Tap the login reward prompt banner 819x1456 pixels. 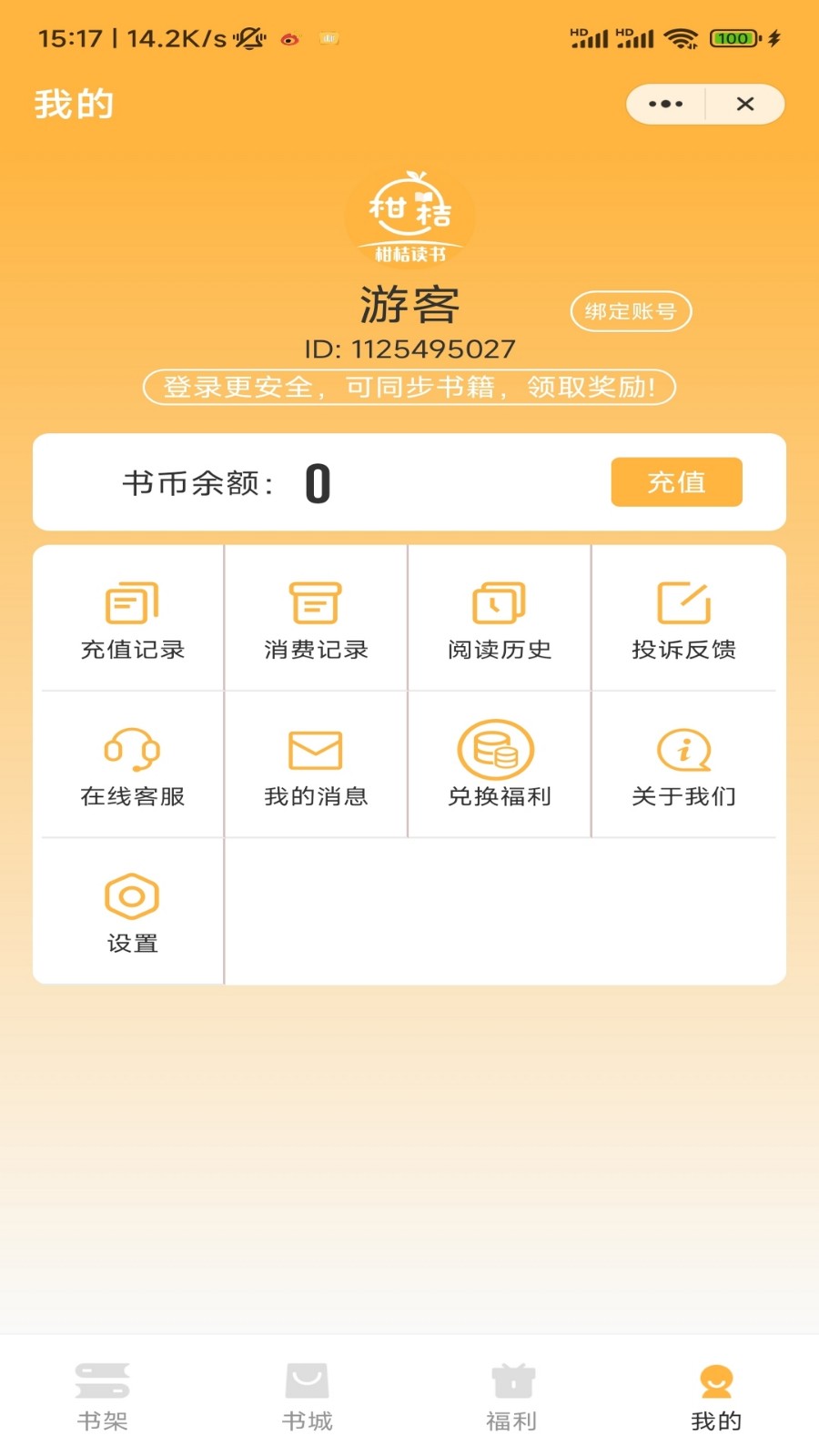[409, 387]
